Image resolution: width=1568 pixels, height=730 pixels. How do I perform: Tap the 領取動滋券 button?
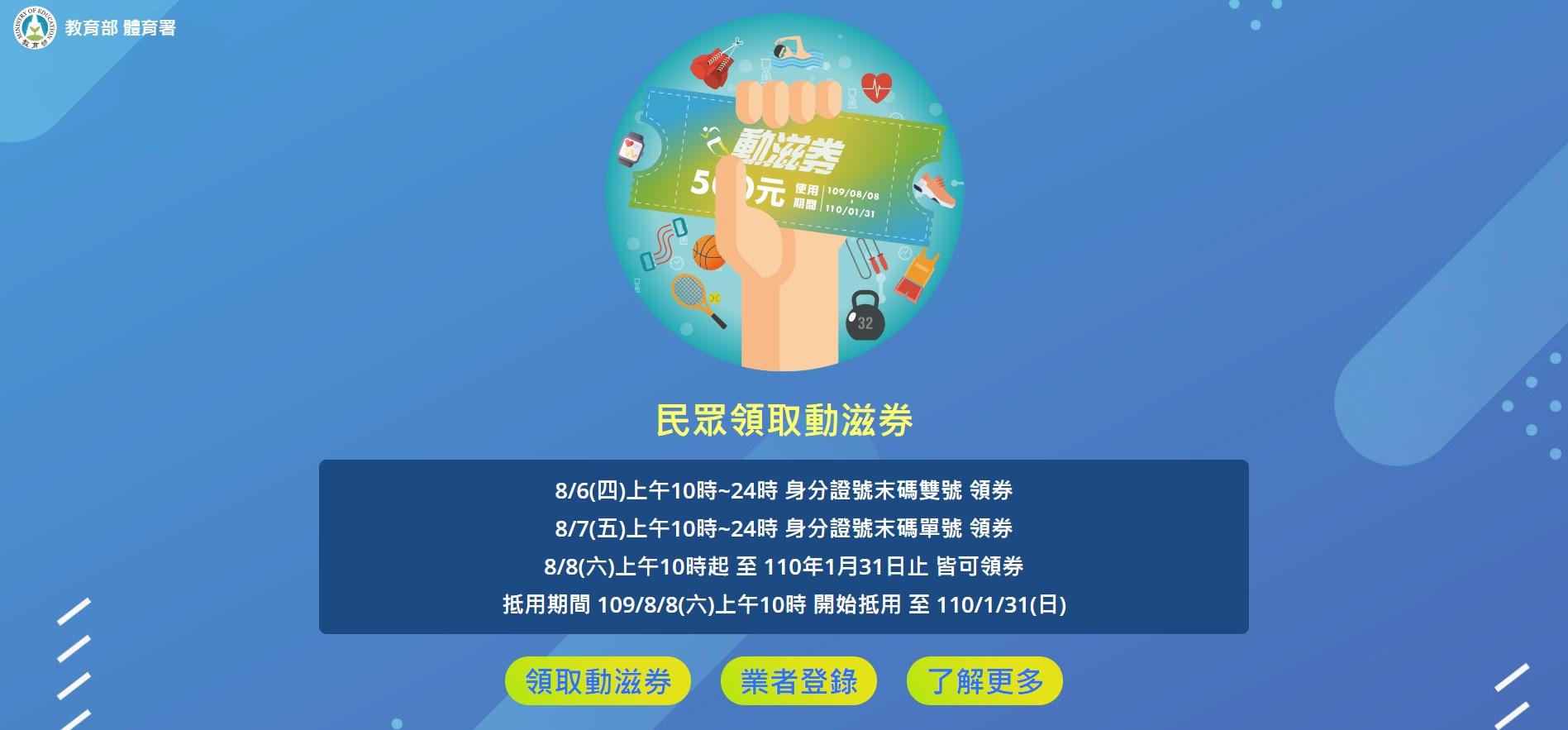(598, 681)
